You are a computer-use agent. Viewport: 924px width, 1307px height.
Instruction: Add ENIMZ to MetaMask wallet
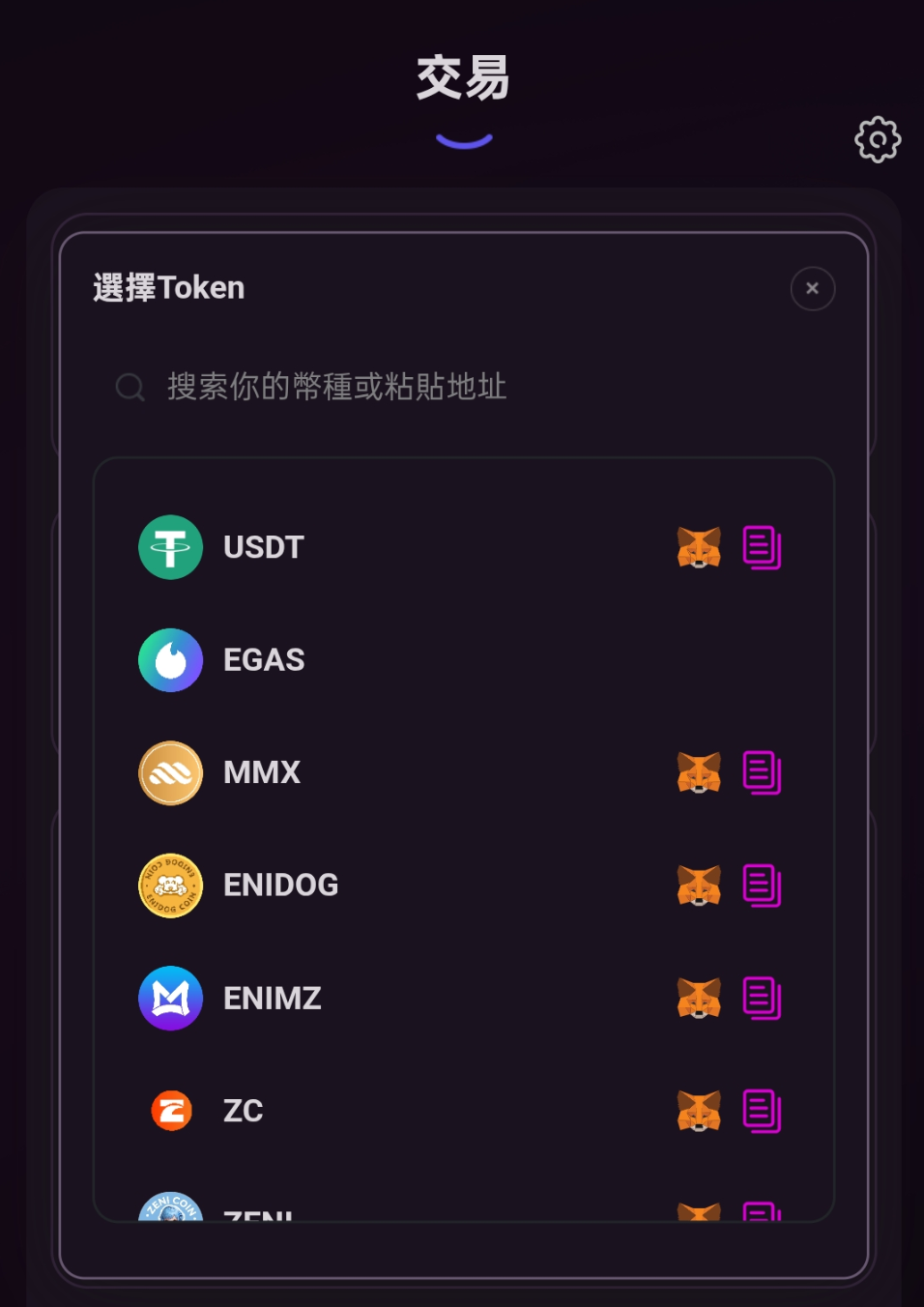click(x=699, y=999)
